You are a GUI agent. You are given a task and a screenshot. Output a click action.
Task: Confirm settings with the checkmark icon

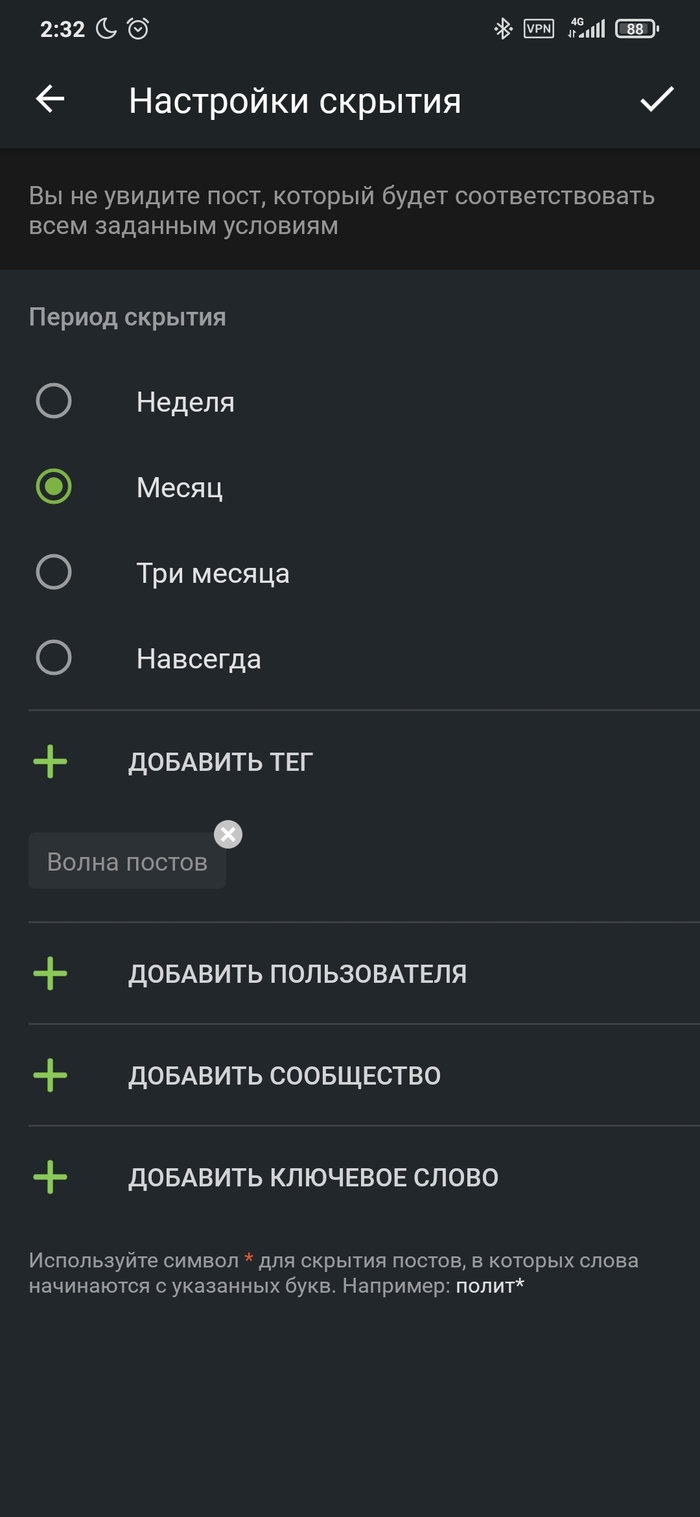(x=656, y=99)
